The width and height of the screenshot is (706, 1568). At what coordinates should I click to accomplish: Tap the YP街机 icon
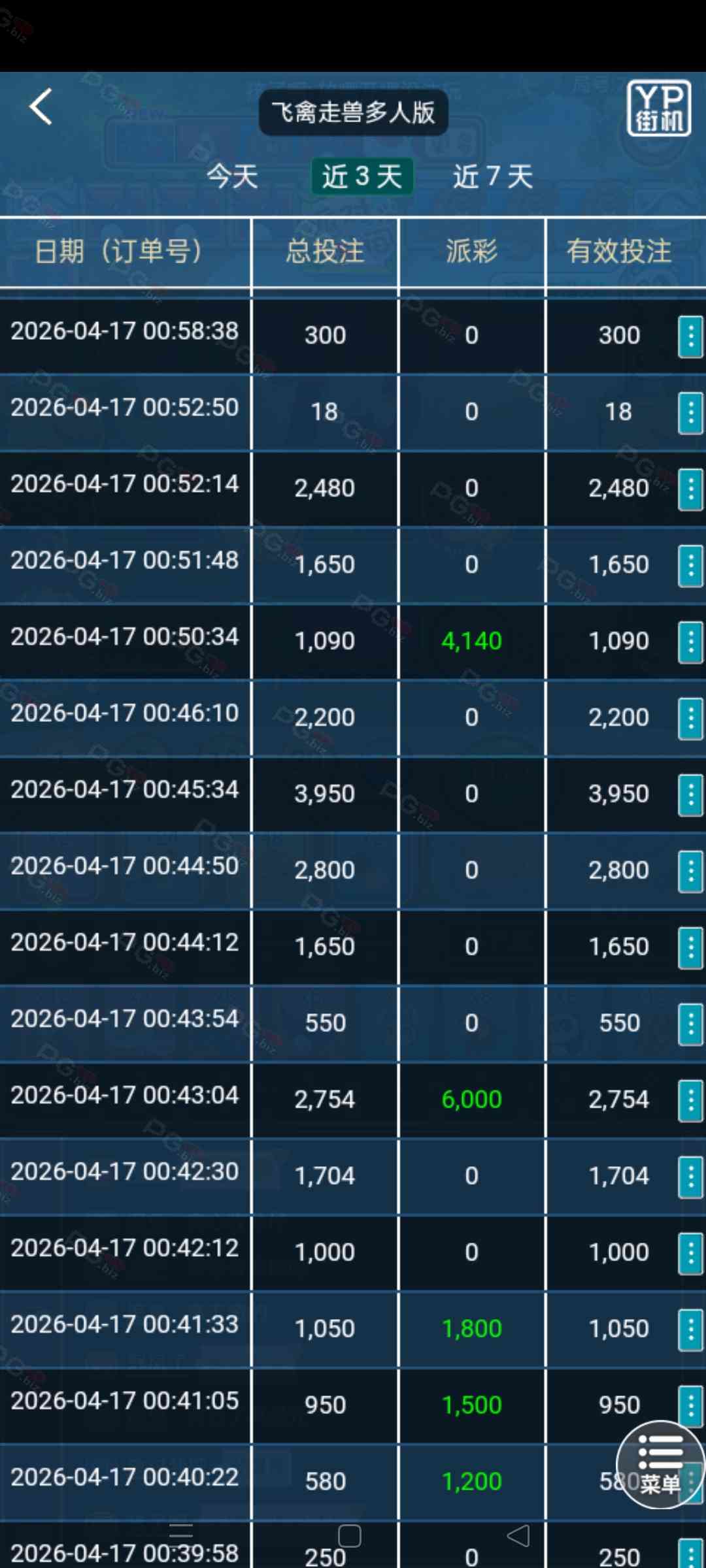click(658, 108)
